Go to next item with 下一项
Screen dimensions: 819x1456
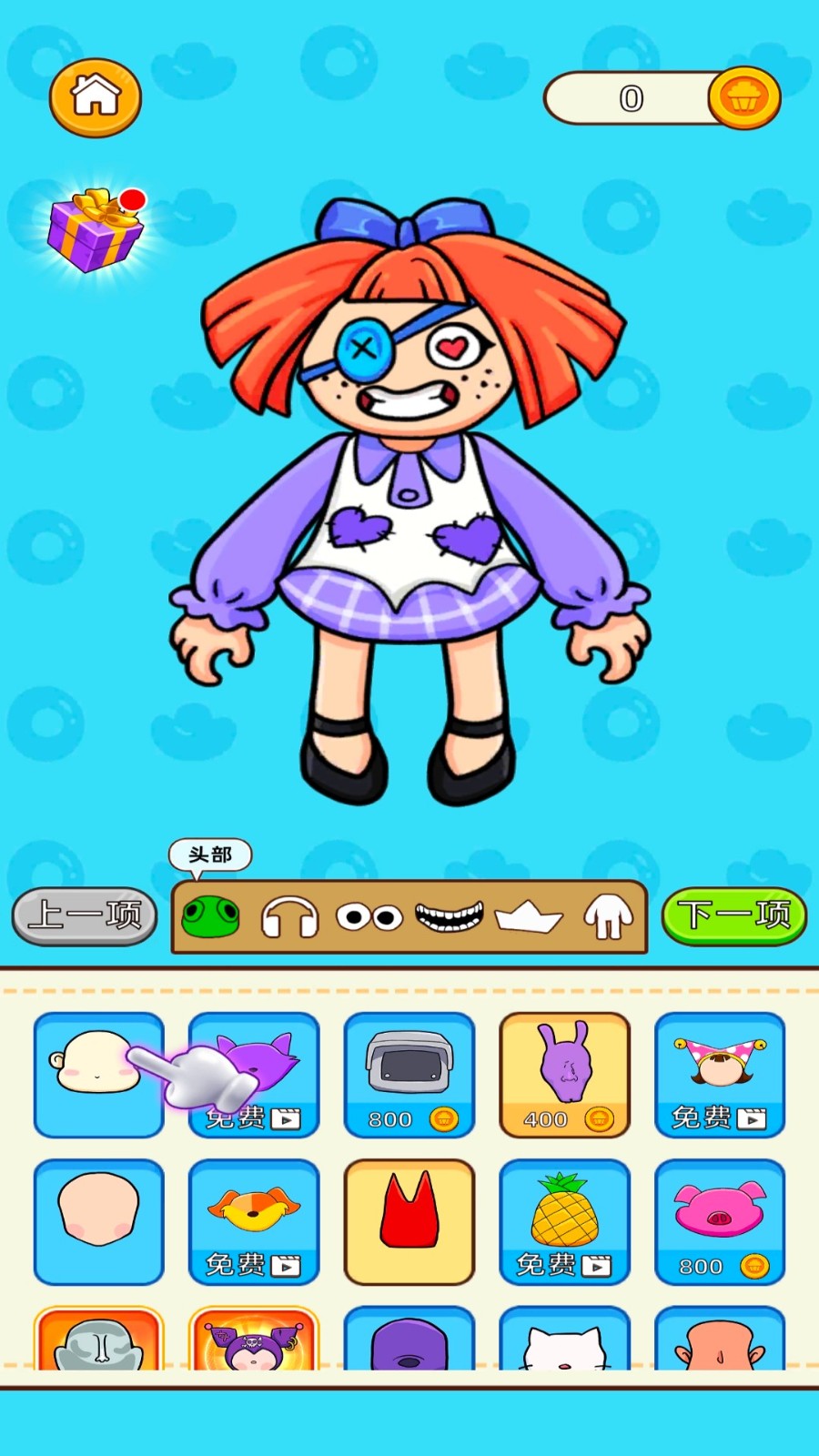click(733, 915)
